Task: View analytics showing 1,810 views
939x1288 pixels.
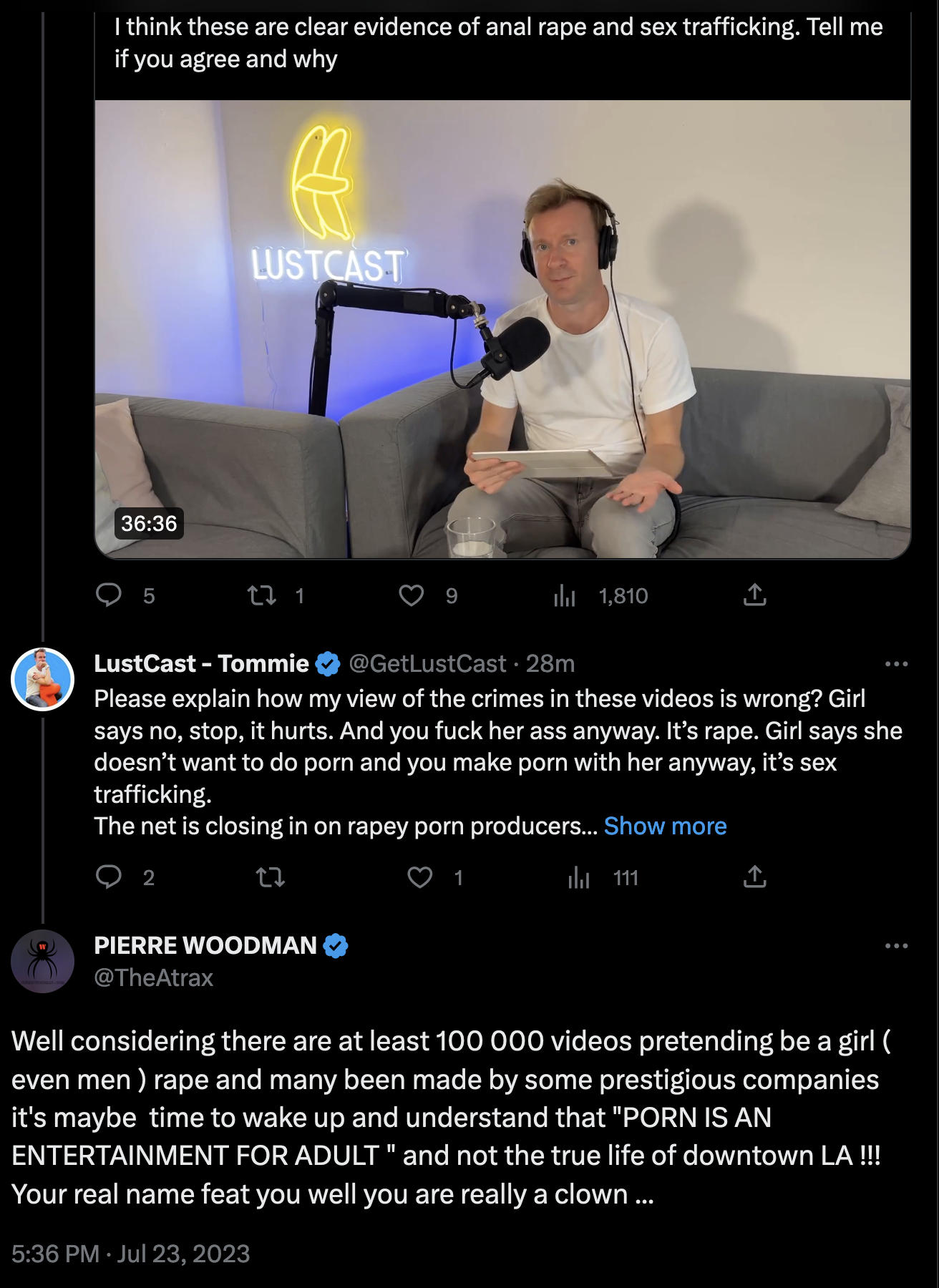Action: point(565,595)
